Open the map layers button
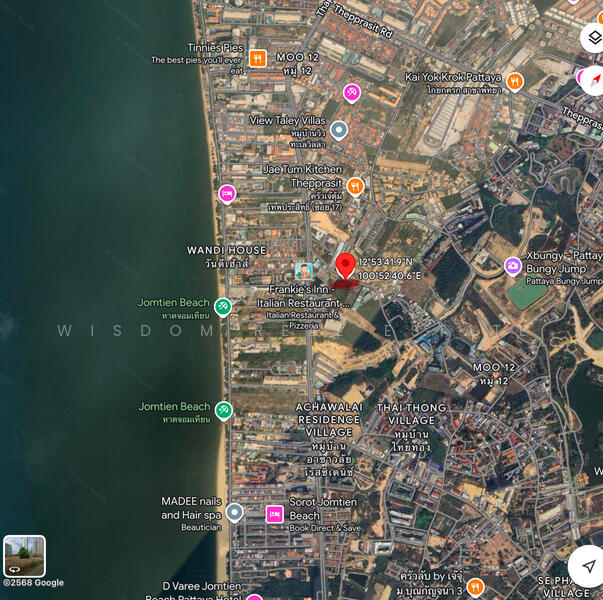This screenshot has width=603, height=600. pos(593,38)
